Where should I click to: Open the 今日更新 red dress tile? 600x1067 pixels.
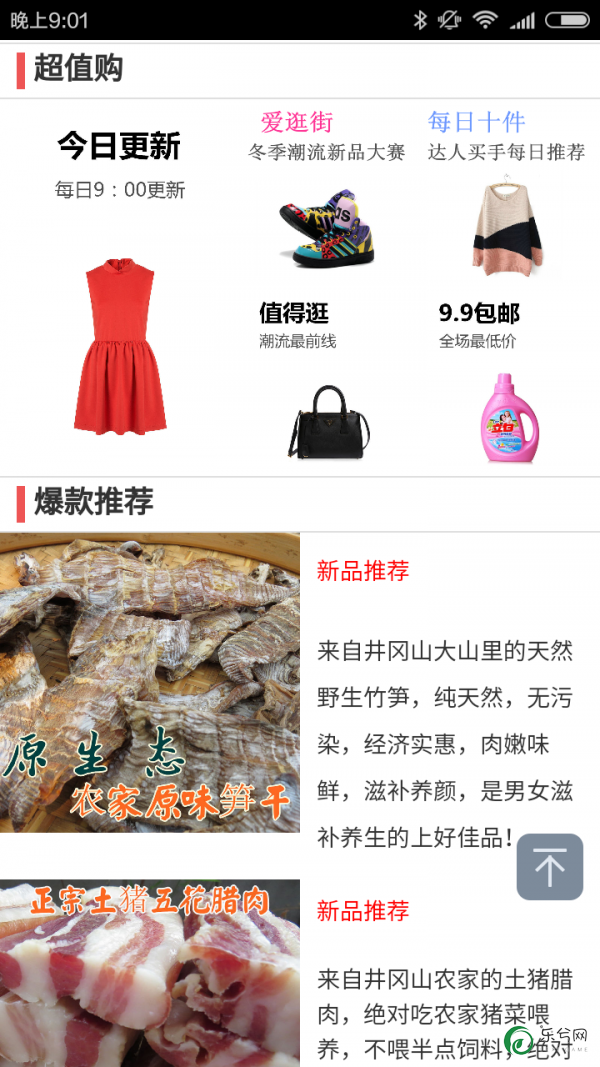click(120, 286)
